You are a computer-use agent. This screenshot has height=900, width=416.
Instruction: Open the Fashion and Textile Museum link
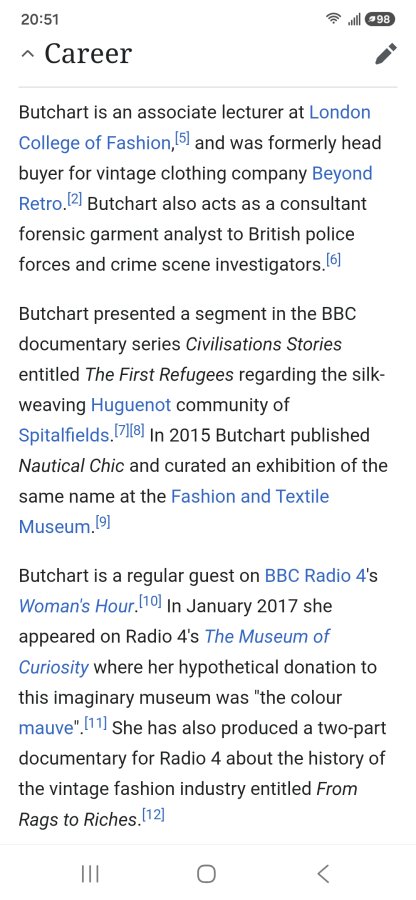pyautogui.click(x=174, y=511)
